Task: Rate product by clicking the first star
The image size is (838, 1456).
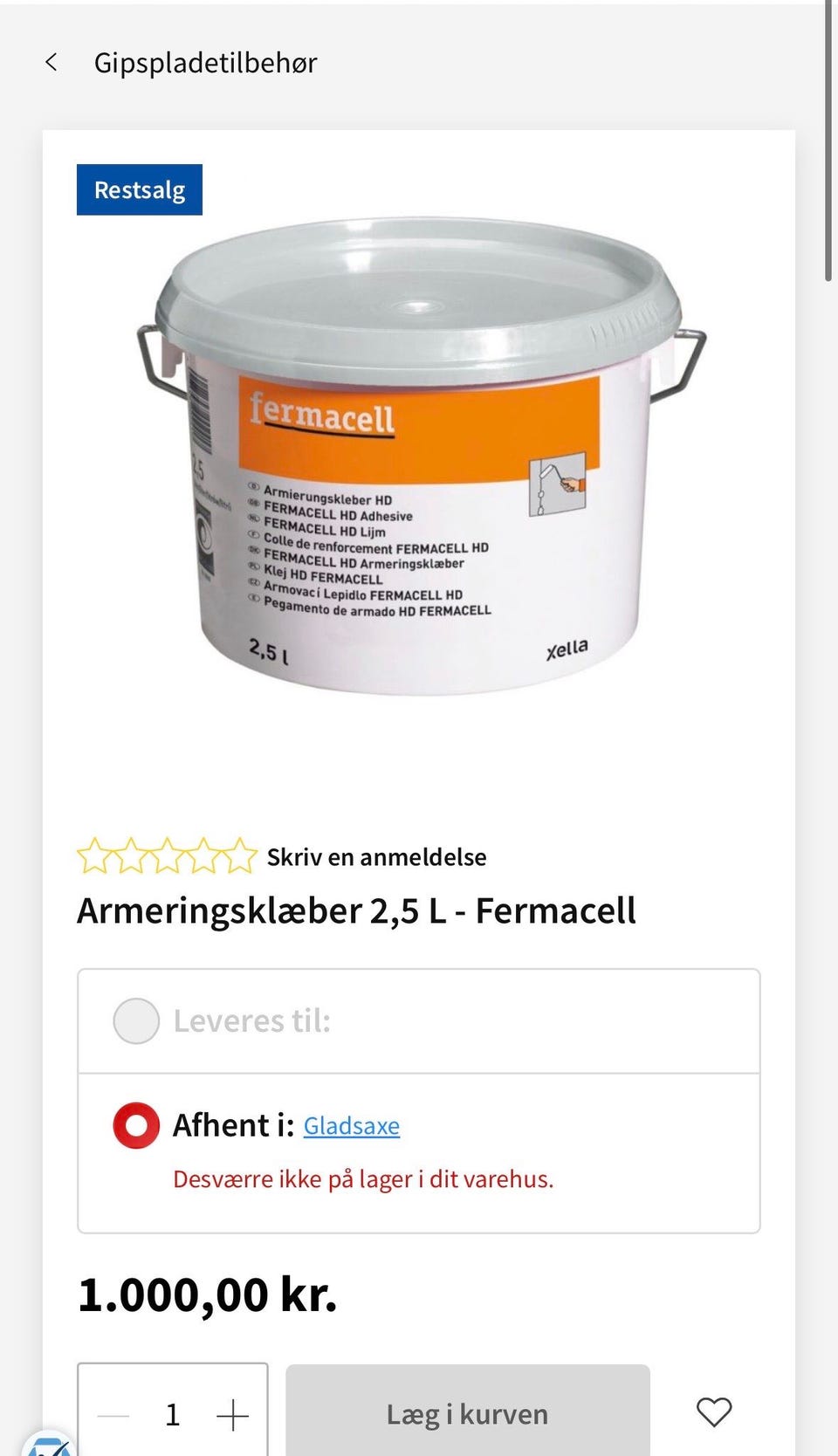Action: pos(93,856)
